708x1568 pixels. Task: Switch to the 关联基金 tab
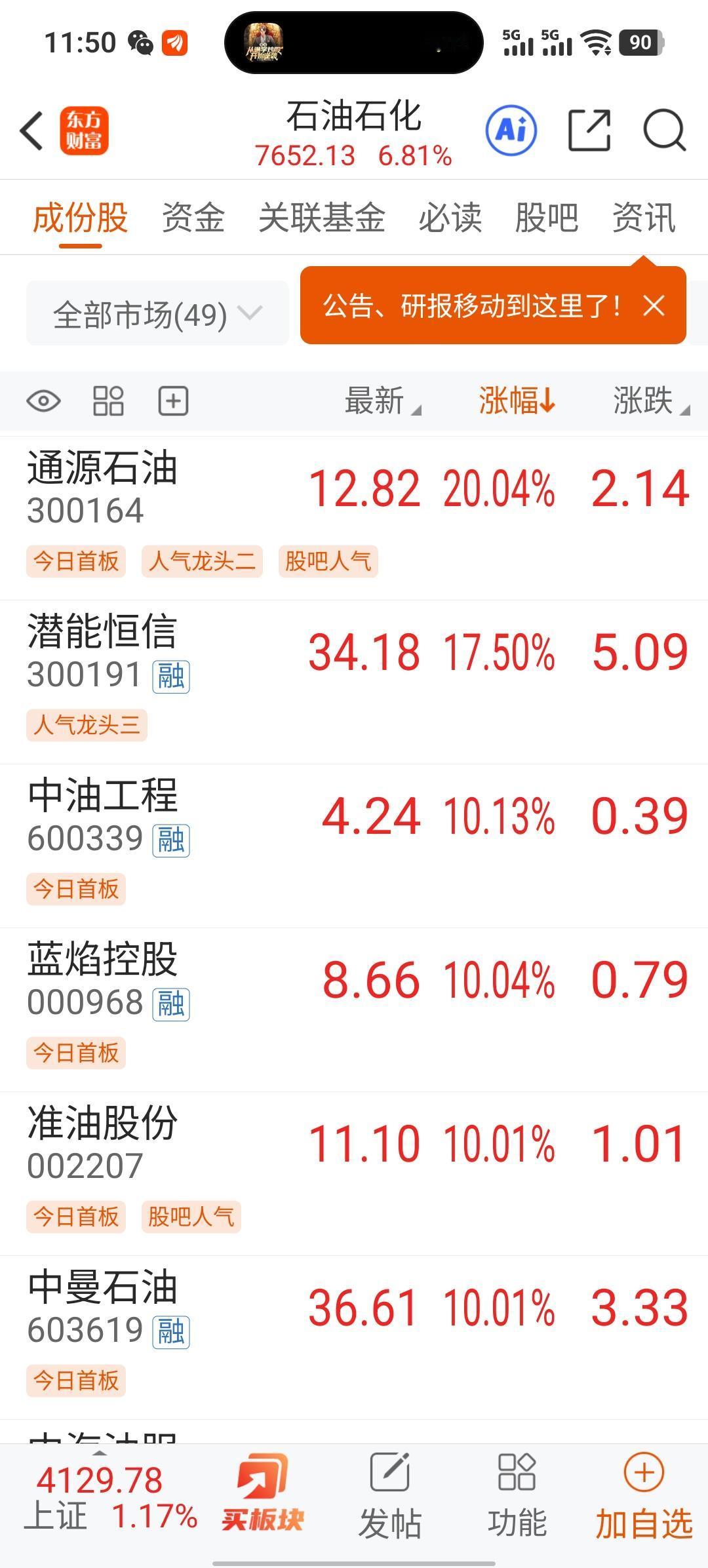point(321,218)
